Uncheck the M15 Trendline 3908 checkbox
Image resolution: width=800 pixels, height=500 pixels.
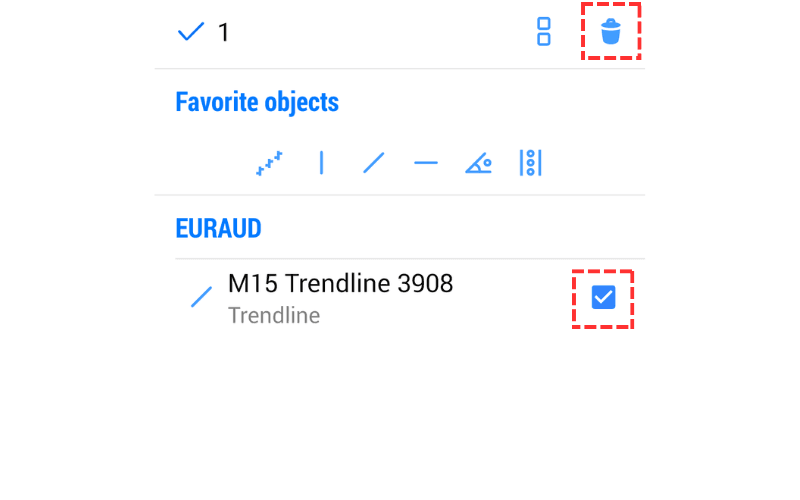pos(603,297)
